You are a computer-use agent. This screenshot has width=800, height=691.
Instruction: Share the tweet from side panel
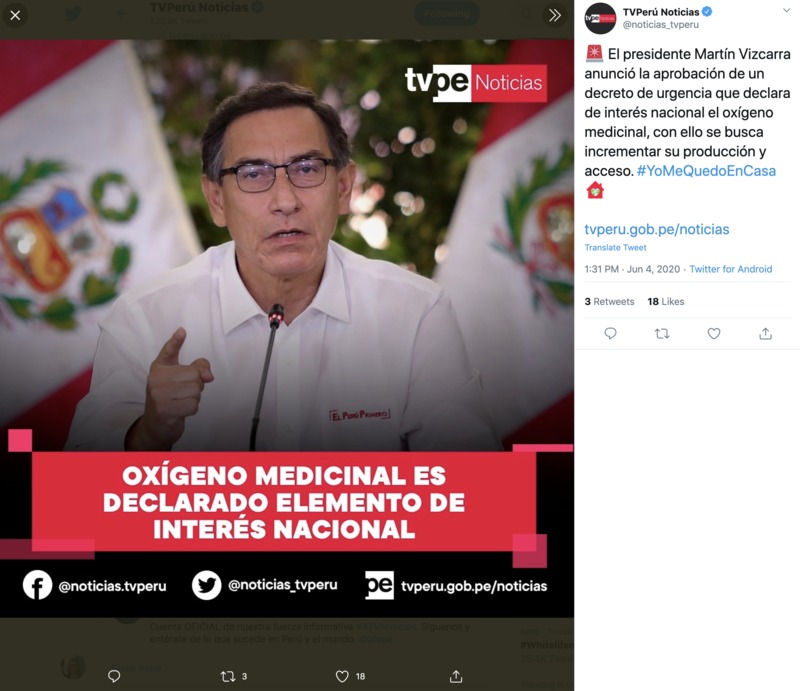(x=766, y=334)
